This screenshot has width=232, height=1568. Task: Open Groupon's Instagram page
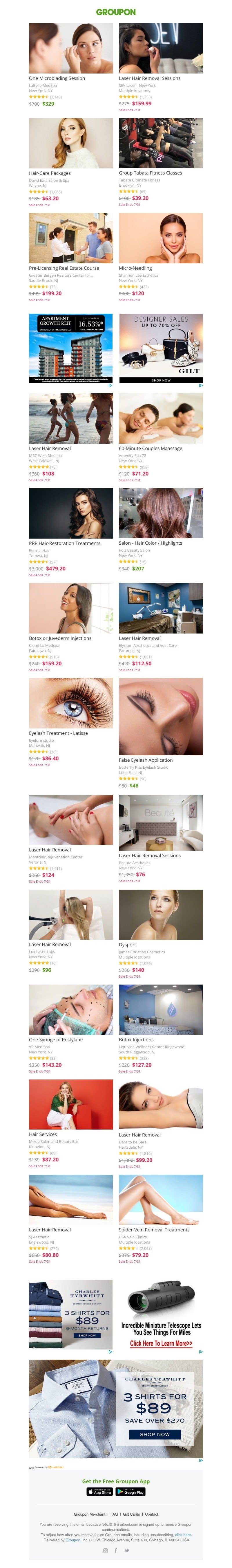pos(105,1550)
